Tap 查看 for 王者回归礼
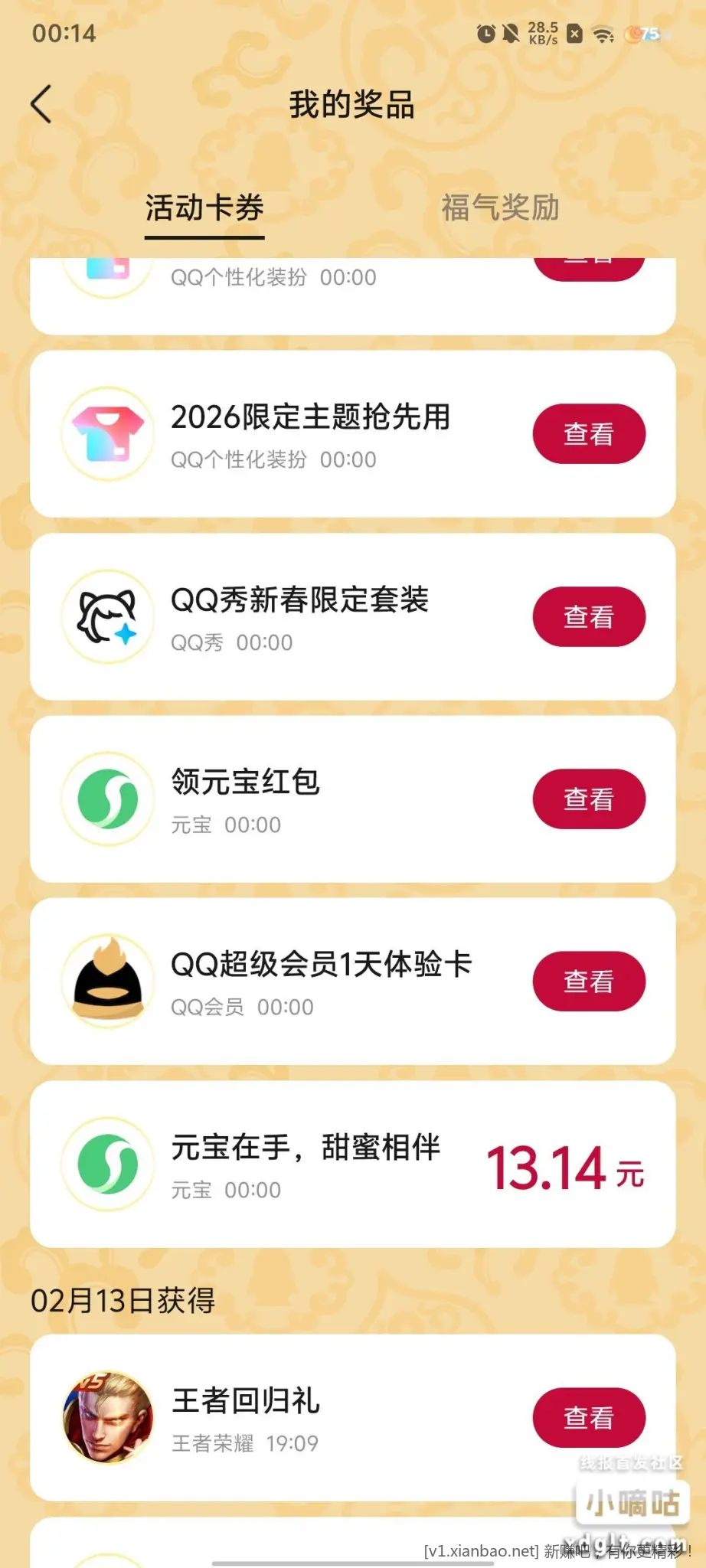The height and width of the screenshot is (1568, 706). coord(588,1418)
